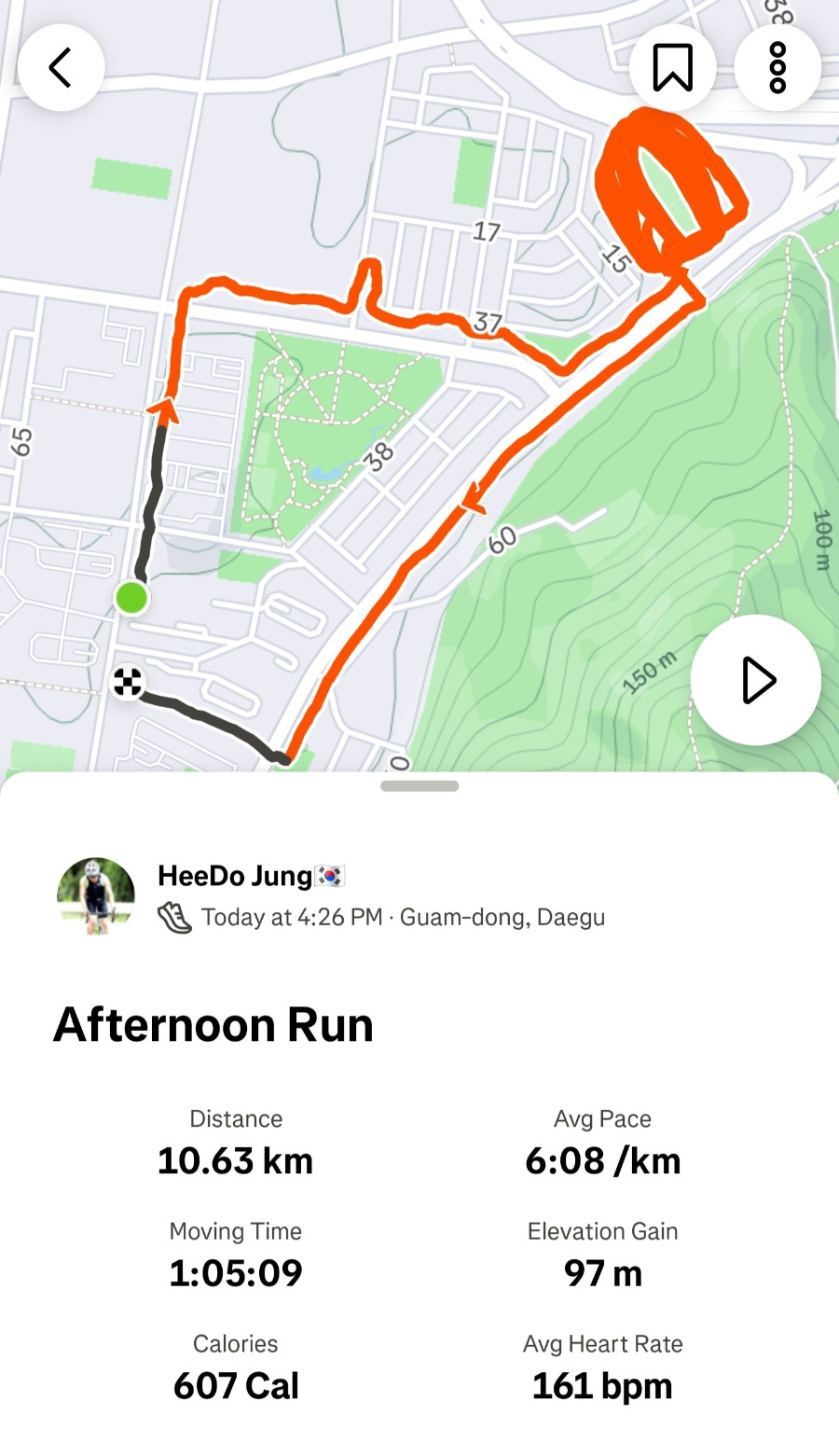Tap the Distance stat value 10.63 km

tap(235, 1160)
